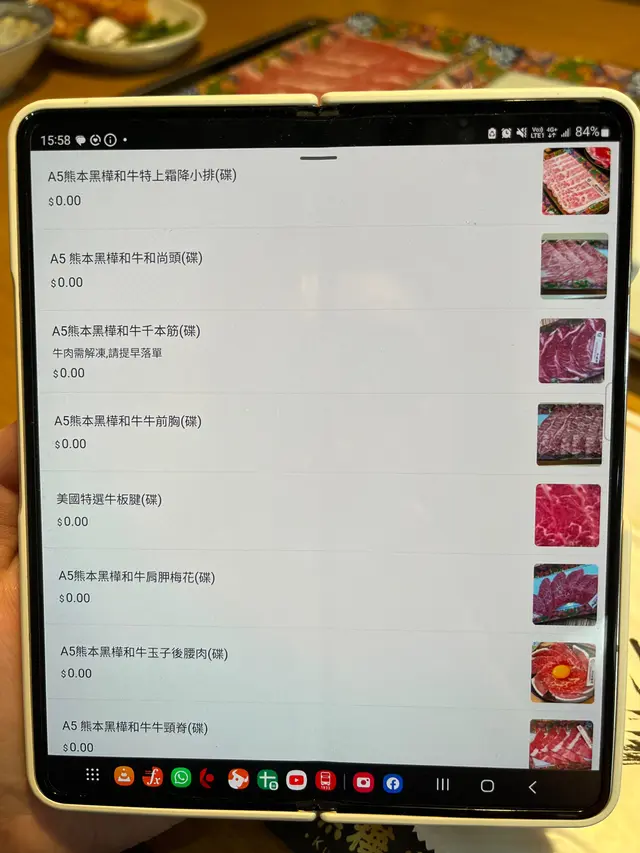The height and width of the screenshot is (853, 640).
Task: Show recent apps
Action: point(443,785)
